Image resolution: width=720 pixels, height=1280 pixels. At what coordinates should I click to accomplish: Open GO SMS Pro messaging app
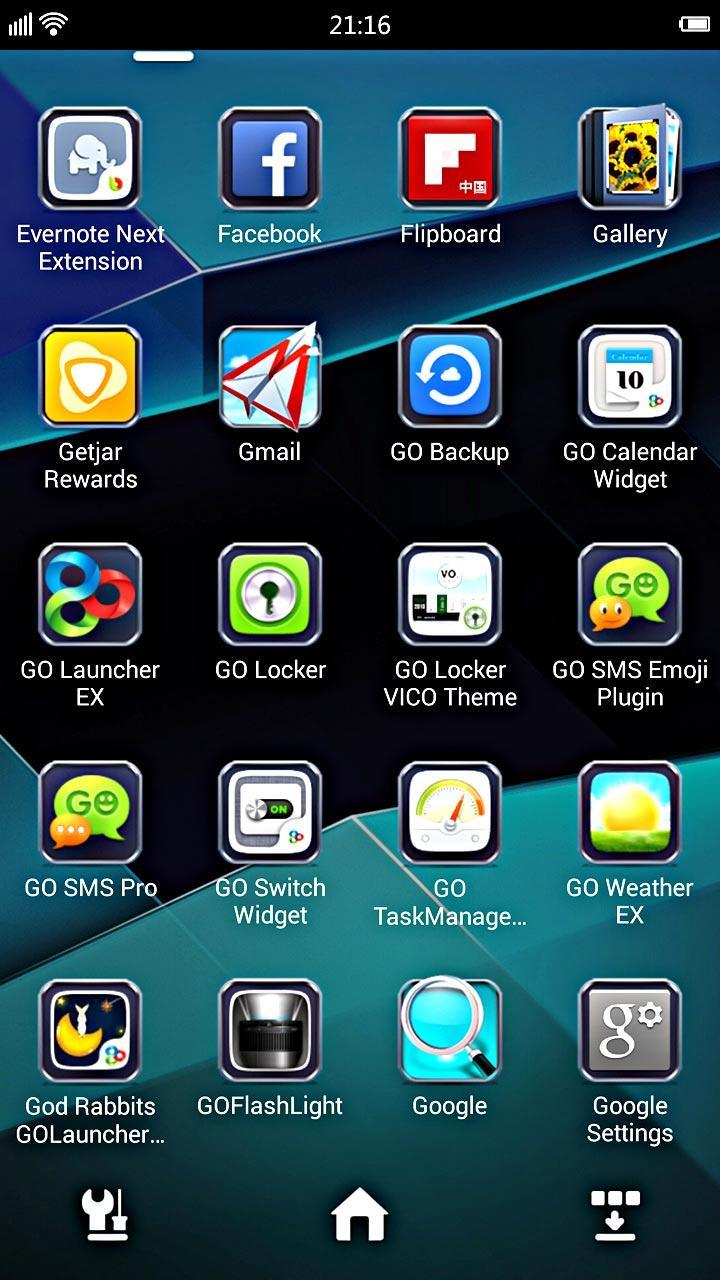90,813
